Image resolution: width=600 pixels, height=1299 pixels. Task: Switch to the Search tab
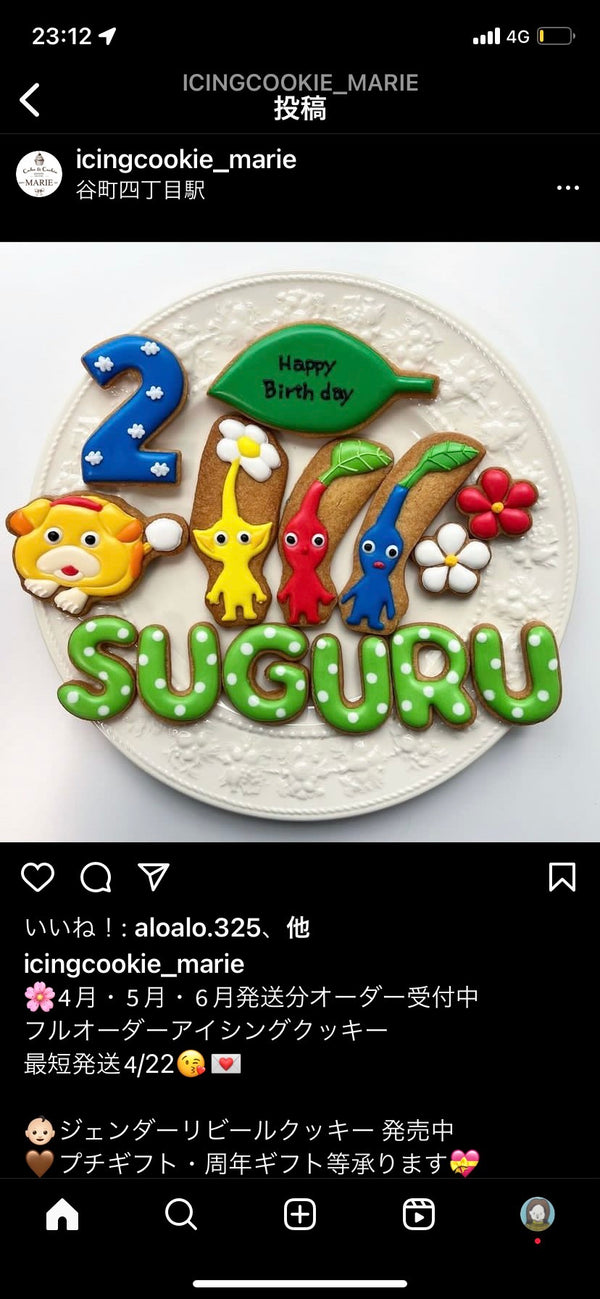click(181, 1215)
